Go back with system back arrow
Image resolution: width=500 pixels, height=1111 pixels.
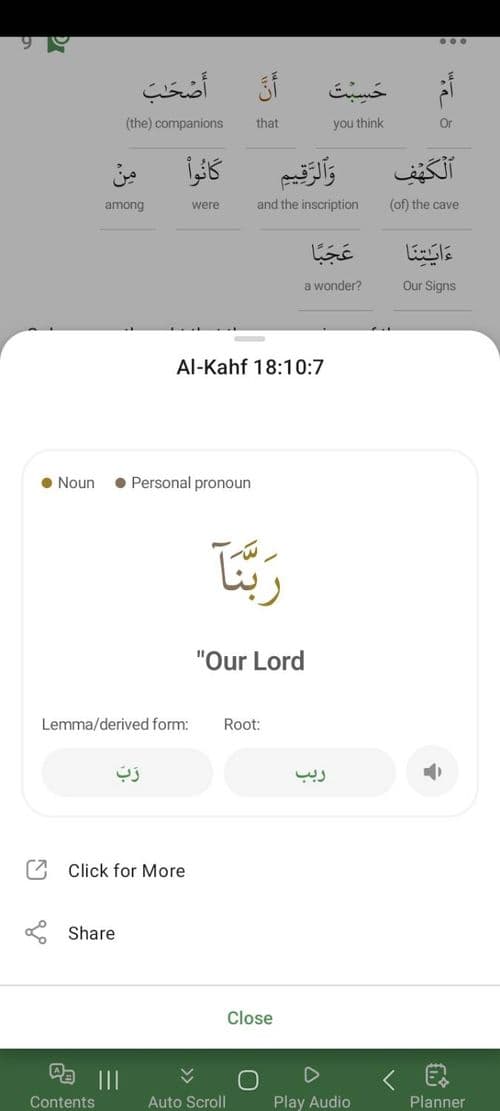[x=388, y=1080]
